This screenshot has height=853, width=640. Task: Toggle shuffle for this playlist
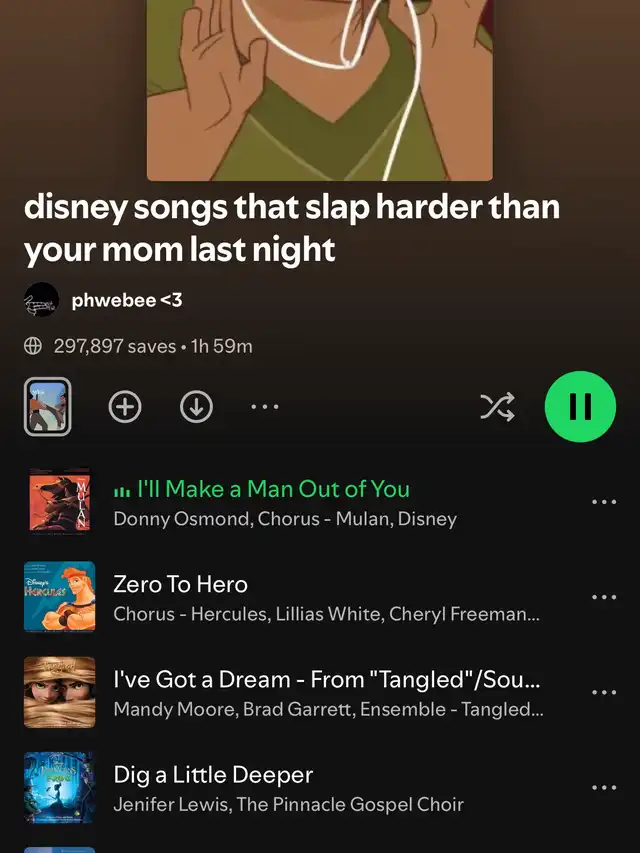point(497,406)
